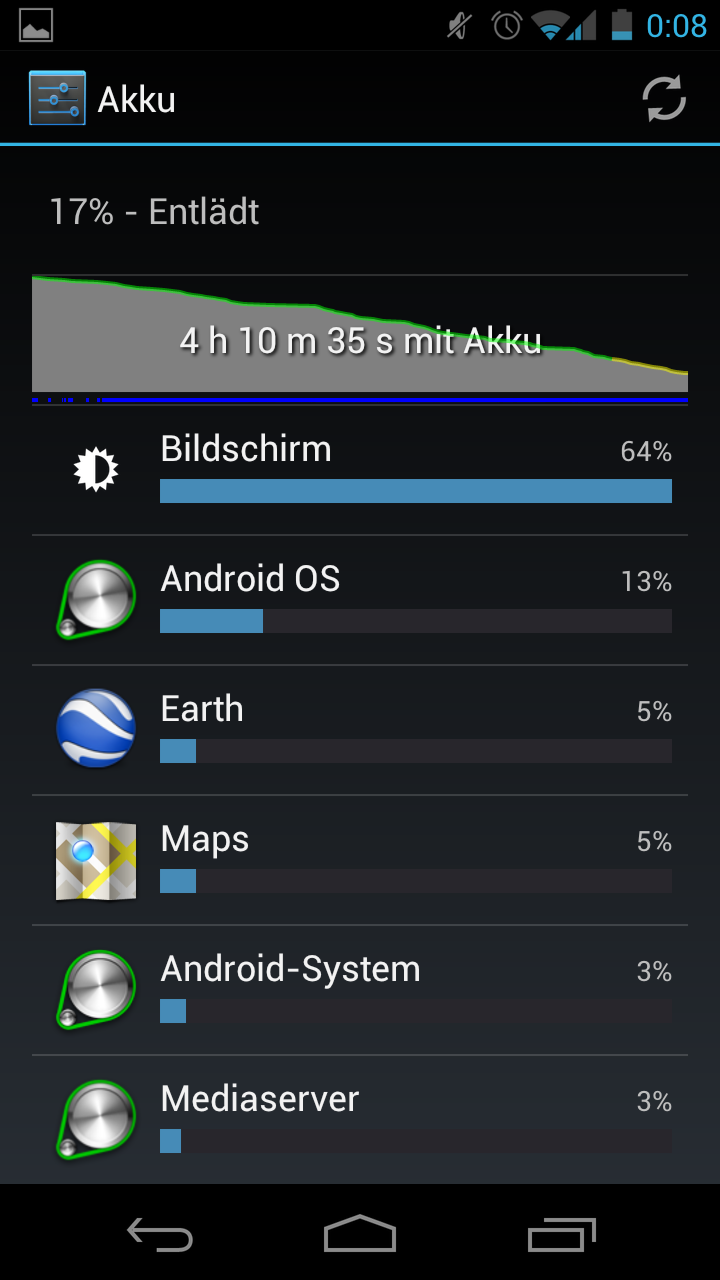The image size is (720, 1280).
Task: Show Android-System usage details
Action: (360, 990)
